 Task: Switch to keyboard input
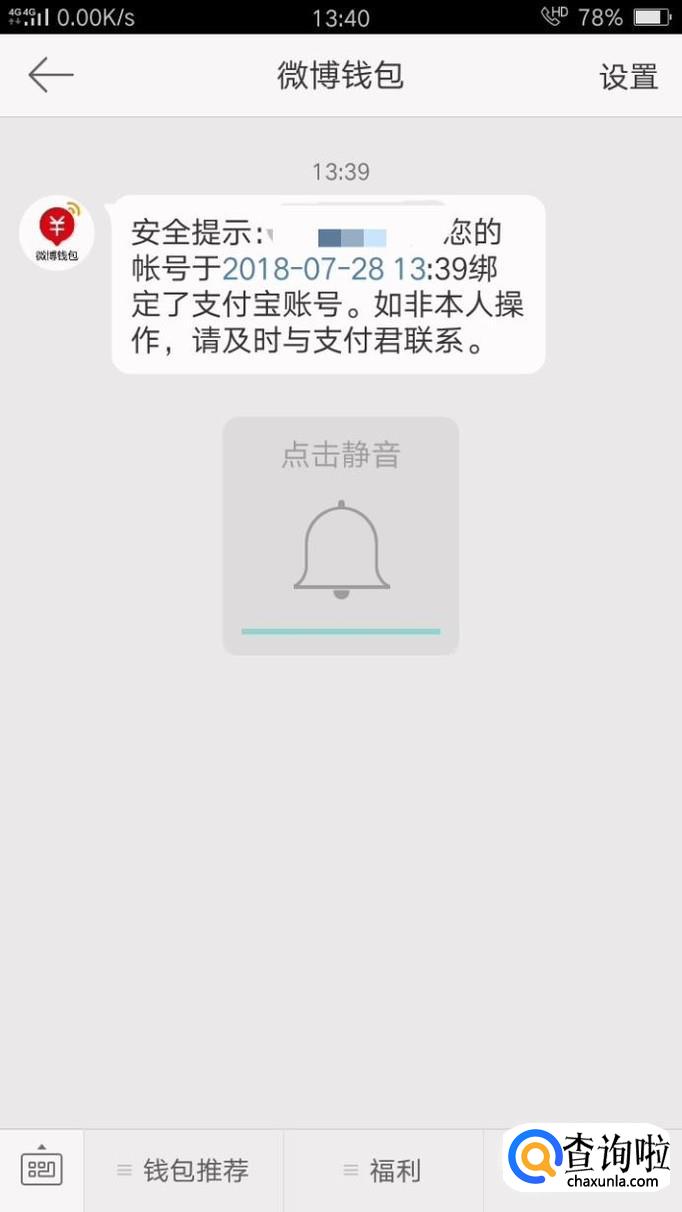[x=42, y=1169]
